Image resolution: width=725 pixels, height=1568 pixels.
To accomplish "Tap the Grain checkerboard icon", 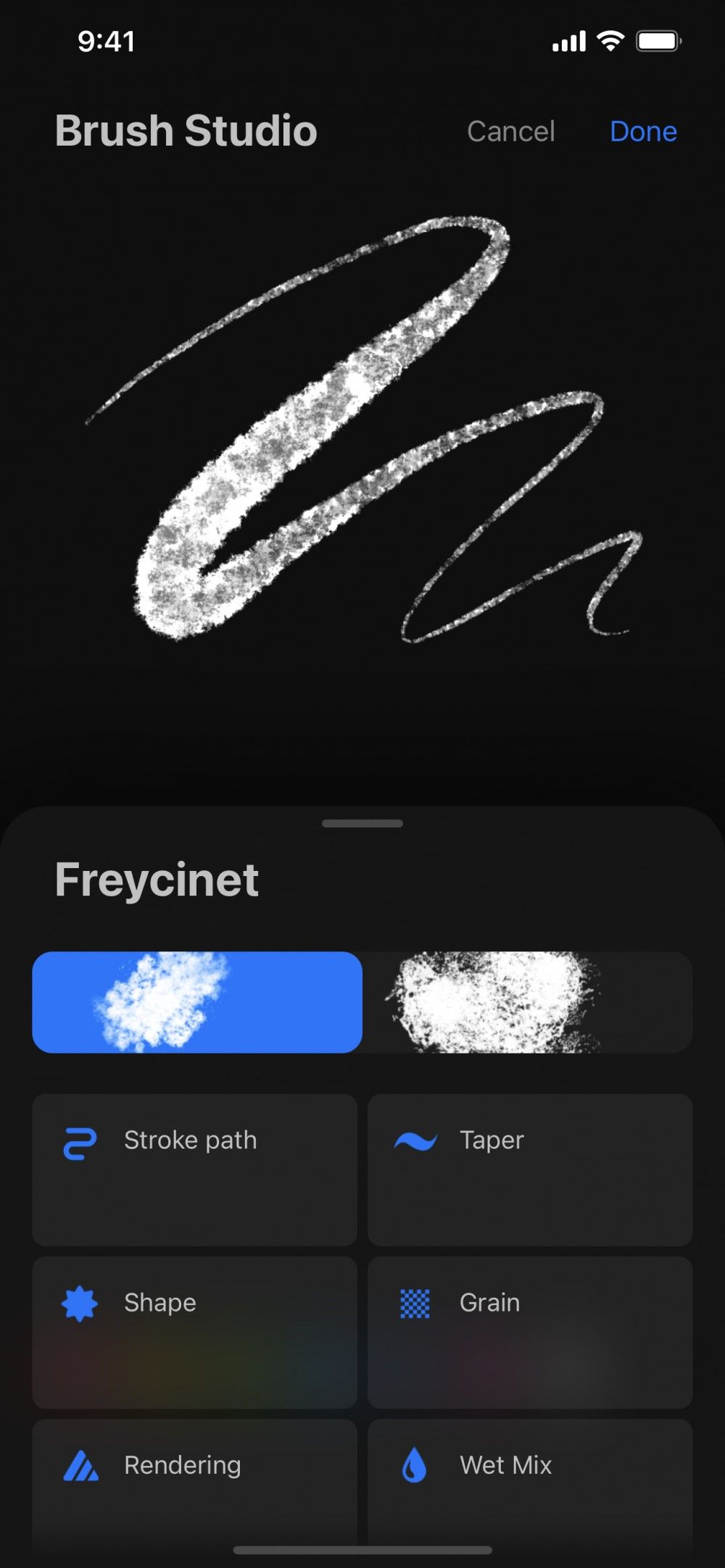I will click(x=415, y=1302).
